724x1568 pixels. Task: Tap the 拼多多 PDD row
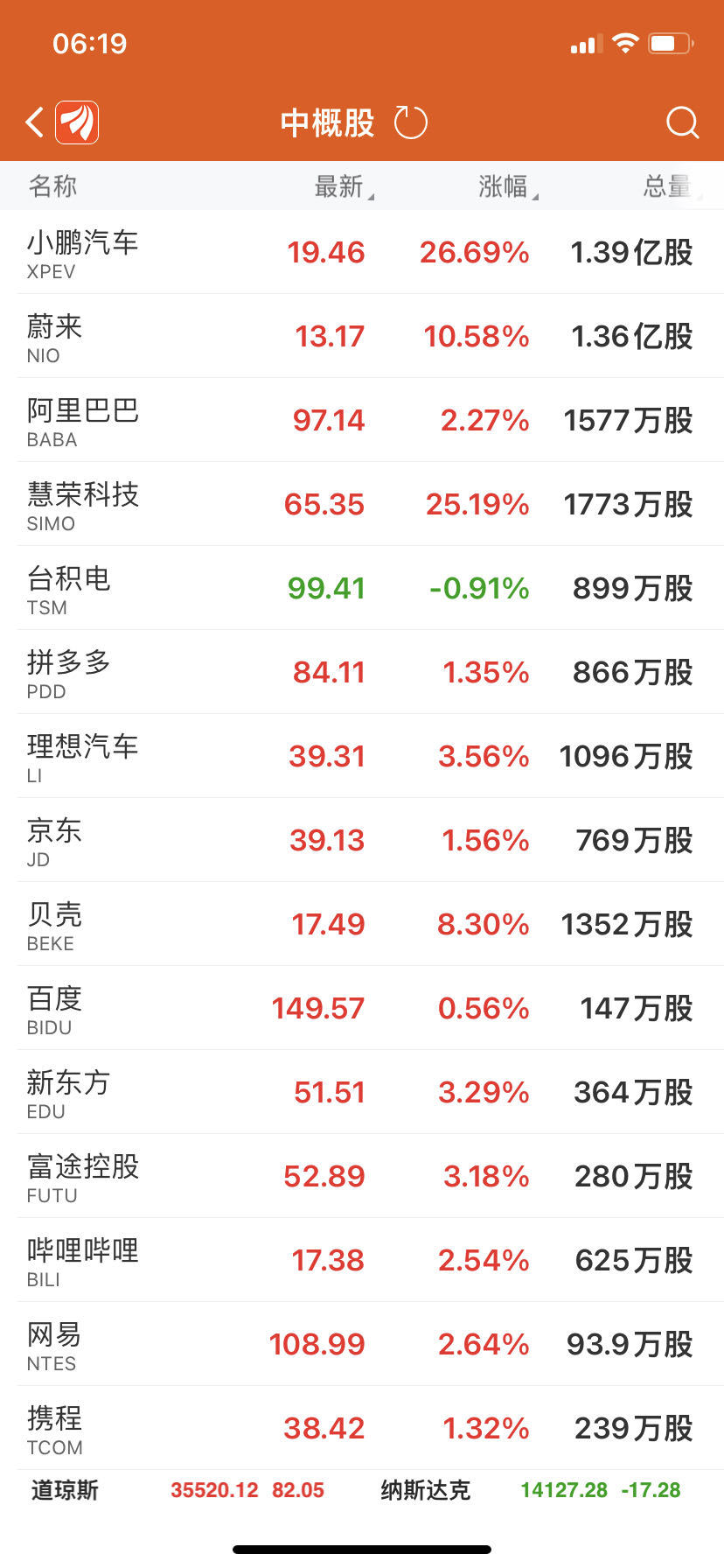(361, 672)
